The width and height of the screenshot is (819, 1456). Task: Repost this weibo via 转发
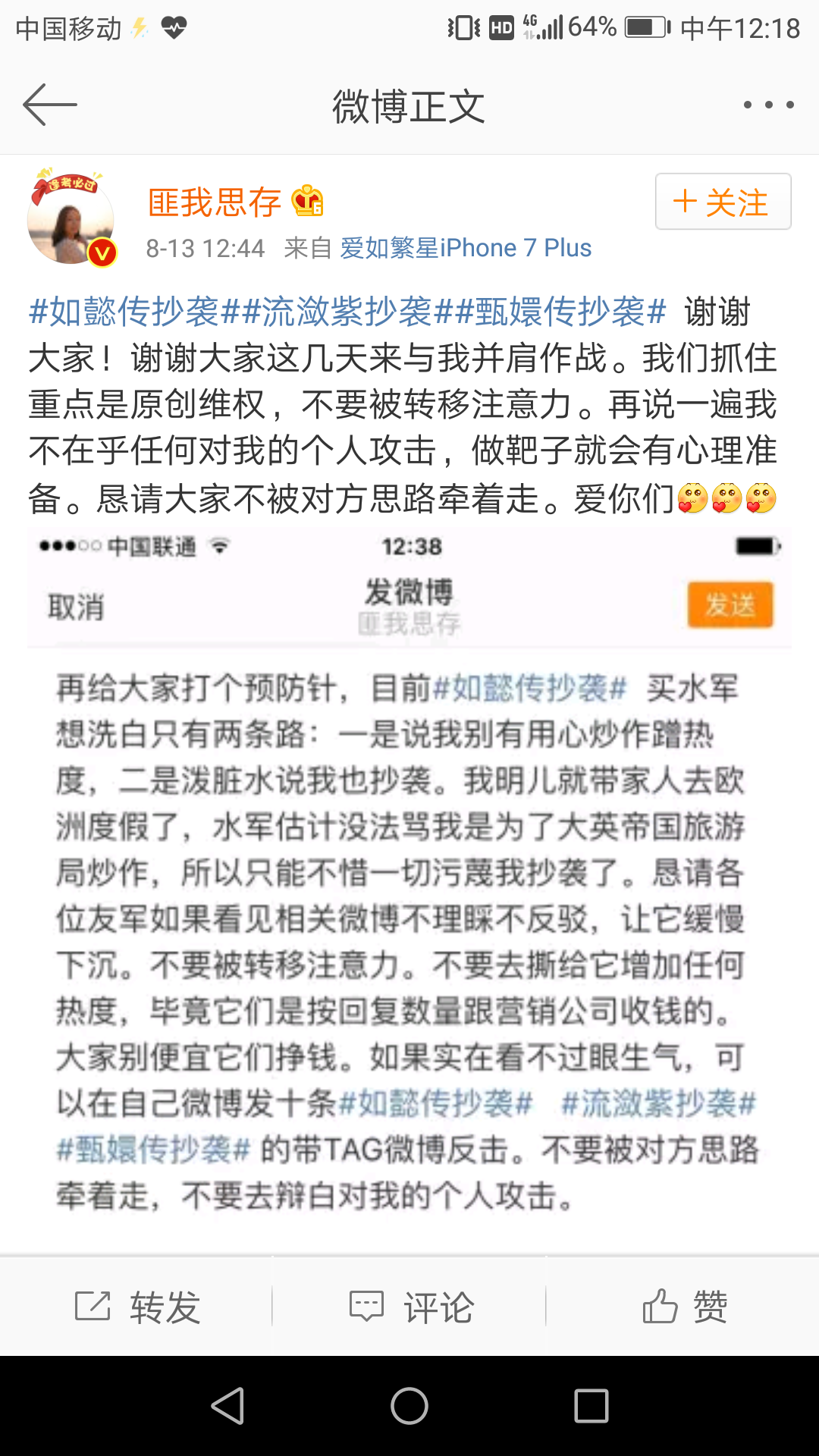[x=137, y=1307]
